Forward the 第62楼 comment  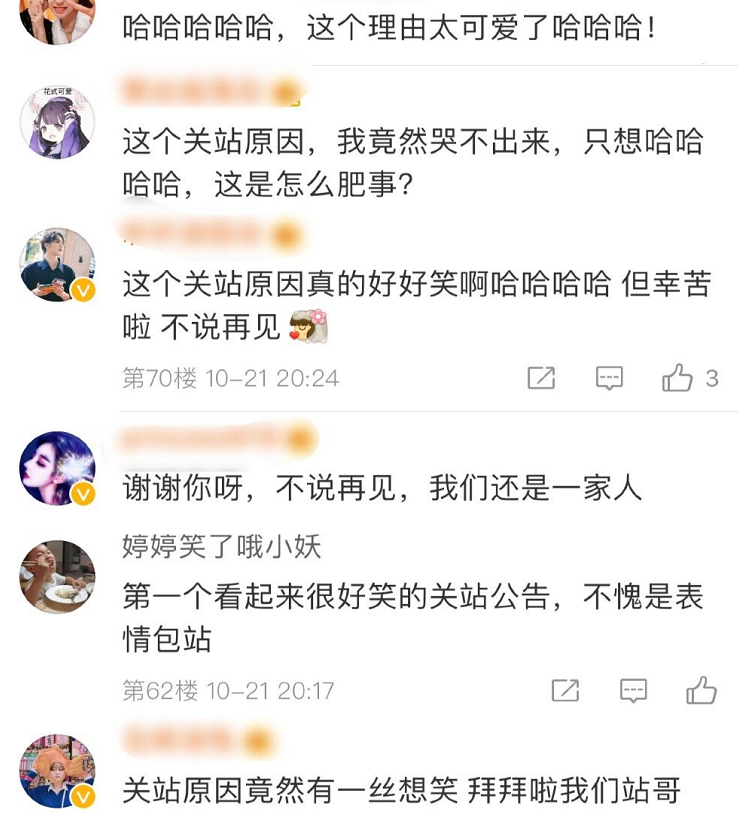click(565, 690)
